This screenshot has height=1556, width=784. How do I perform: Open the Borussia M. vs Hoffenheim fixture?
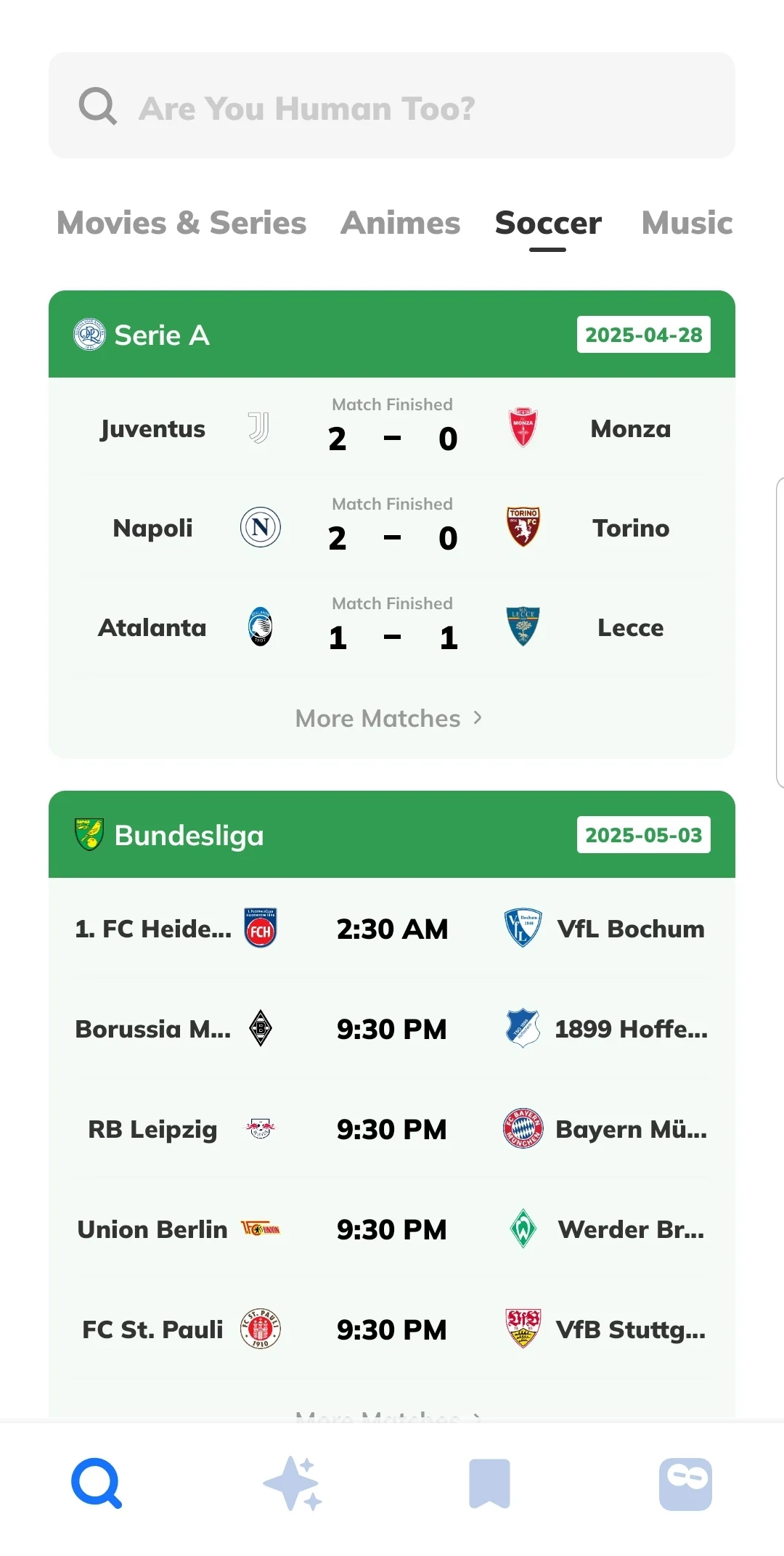click(392, 1029)
